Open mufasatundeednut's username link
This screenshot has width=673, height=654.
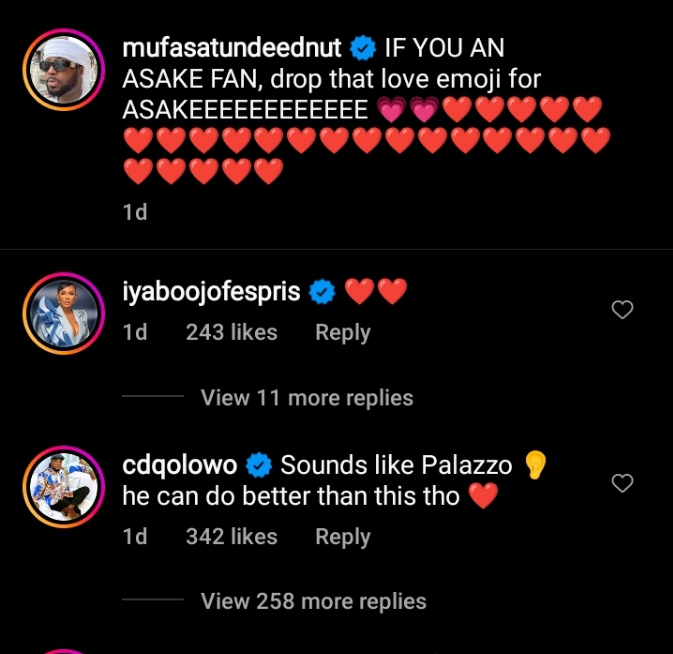click(x=231, y=47)
